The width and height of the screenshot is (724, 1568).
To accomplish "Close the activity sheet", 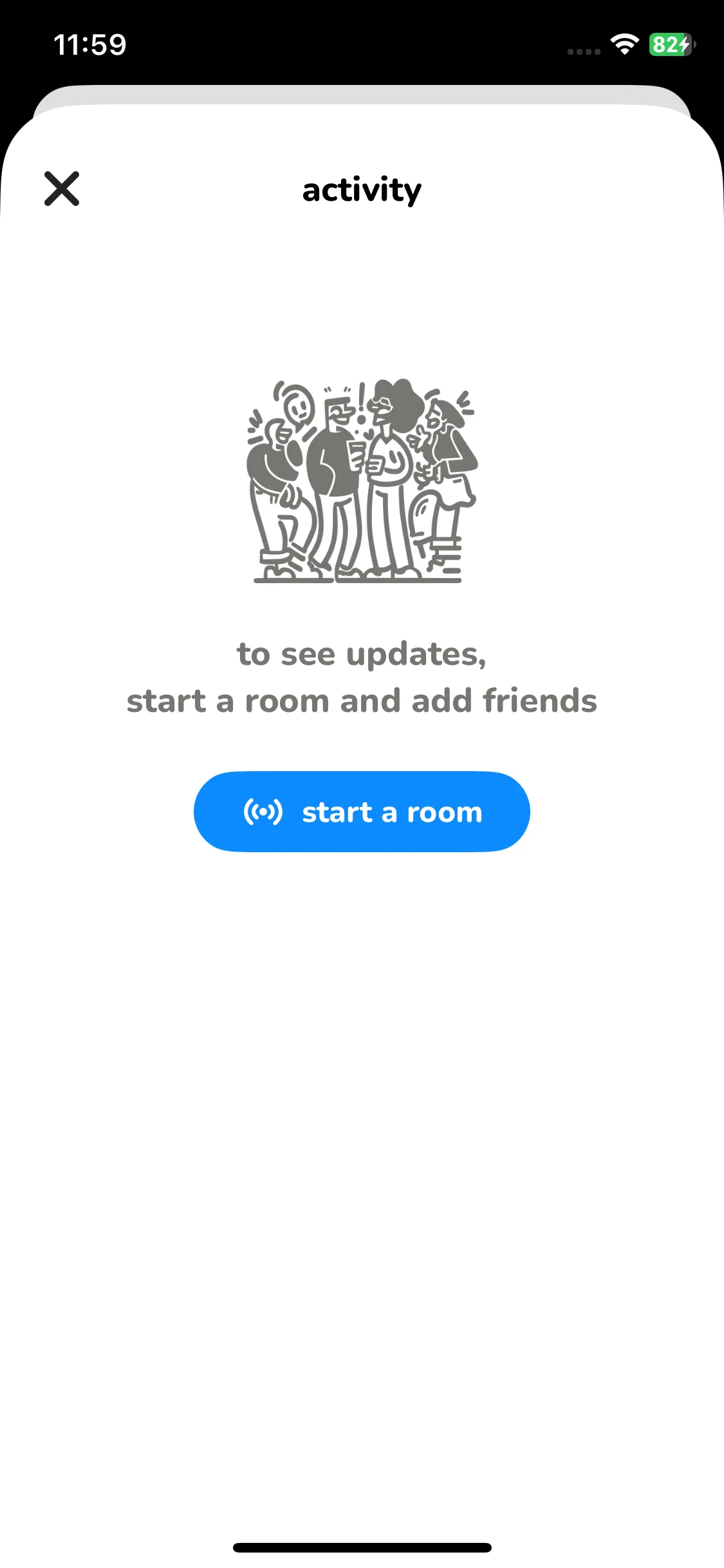I will point(62,189).
